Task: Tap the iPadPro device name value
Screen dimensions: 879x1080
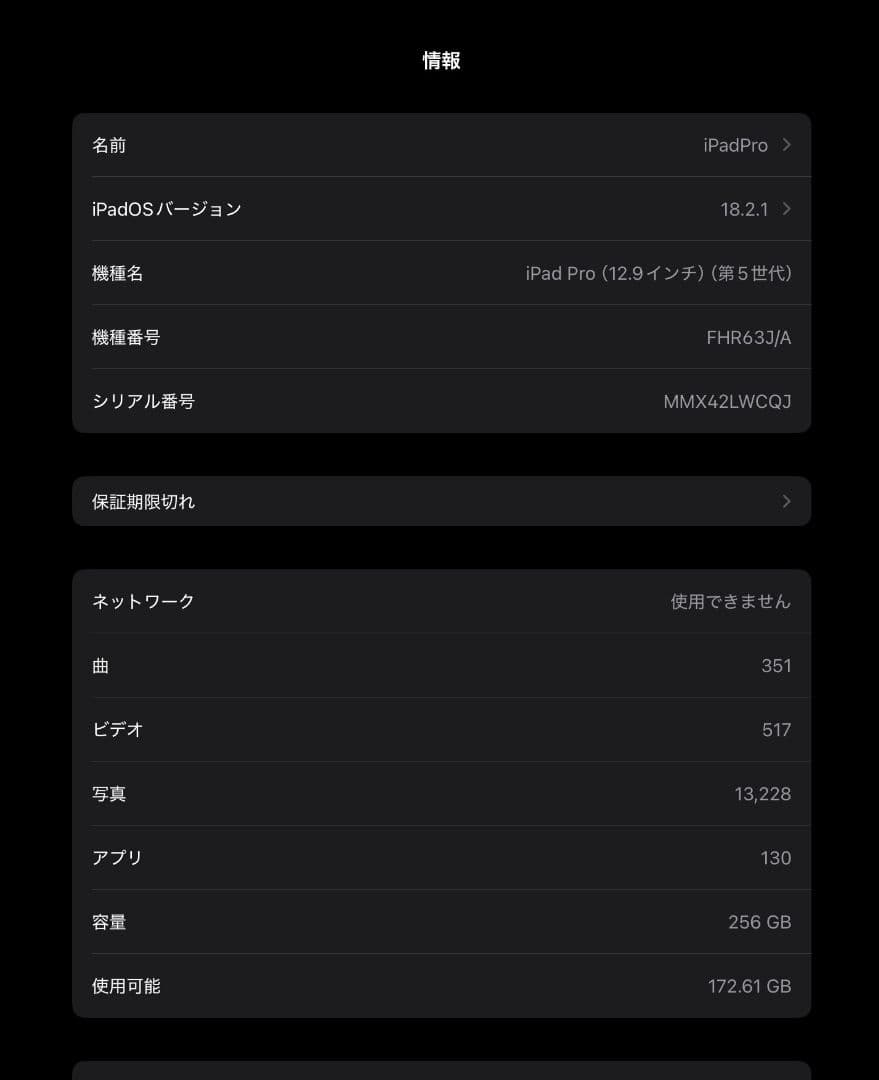Action: (735, 145)
